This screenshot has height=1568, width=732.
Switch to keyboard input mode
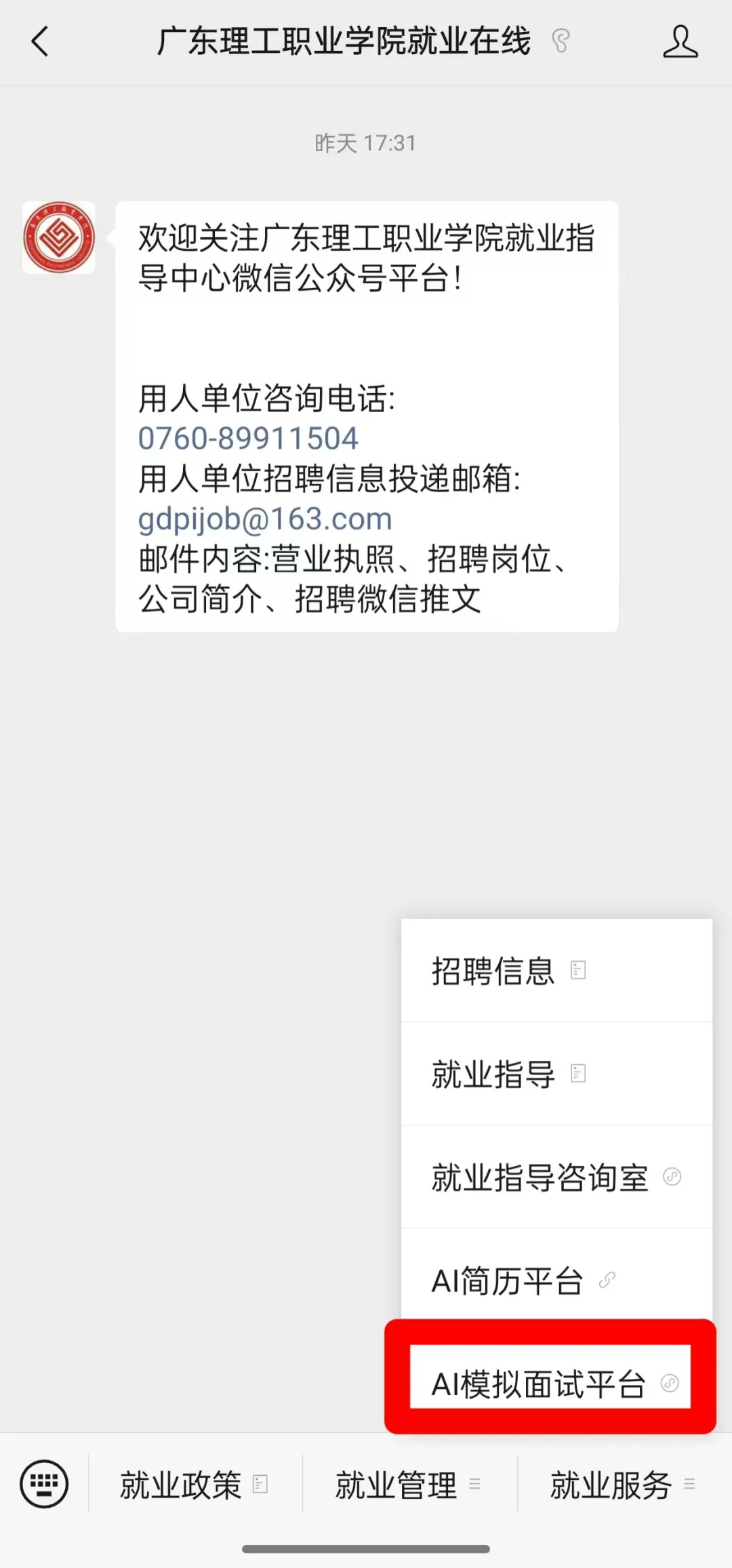coord(44,1484)
